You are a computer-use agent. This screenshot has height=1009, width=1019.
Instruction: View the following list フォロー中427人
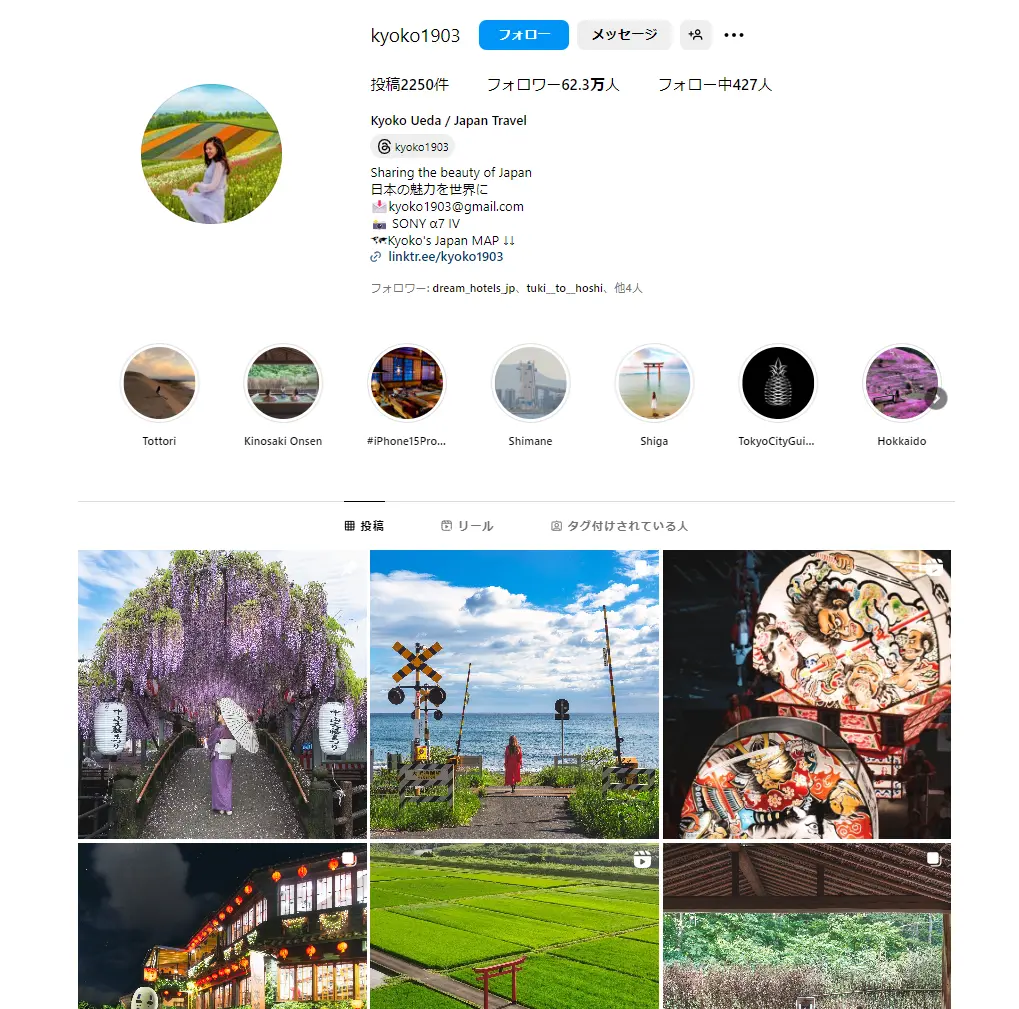click(x=714, y=85)
